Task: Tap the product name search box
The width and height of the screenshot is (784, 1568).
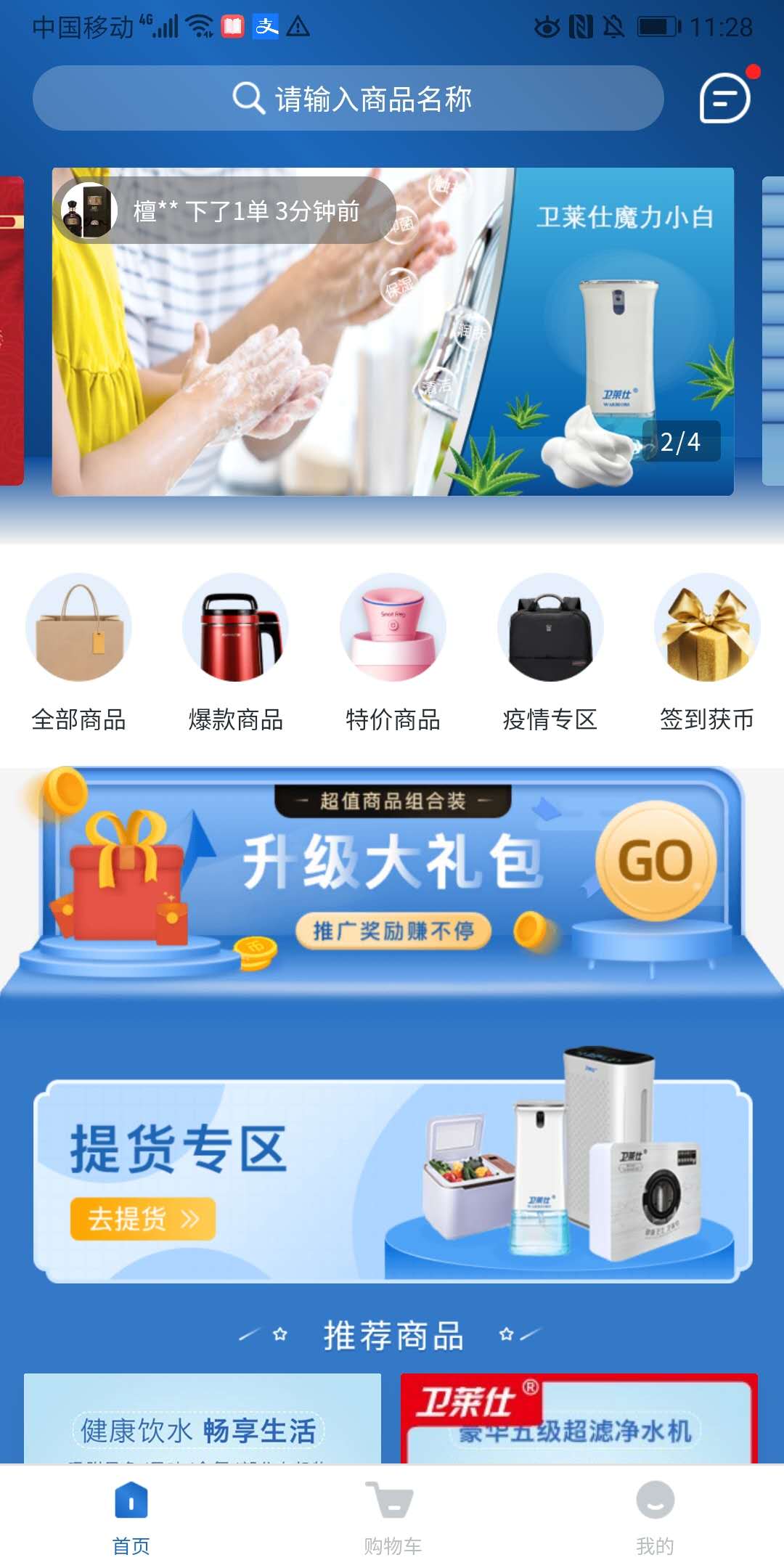Action: pos(348,98)
